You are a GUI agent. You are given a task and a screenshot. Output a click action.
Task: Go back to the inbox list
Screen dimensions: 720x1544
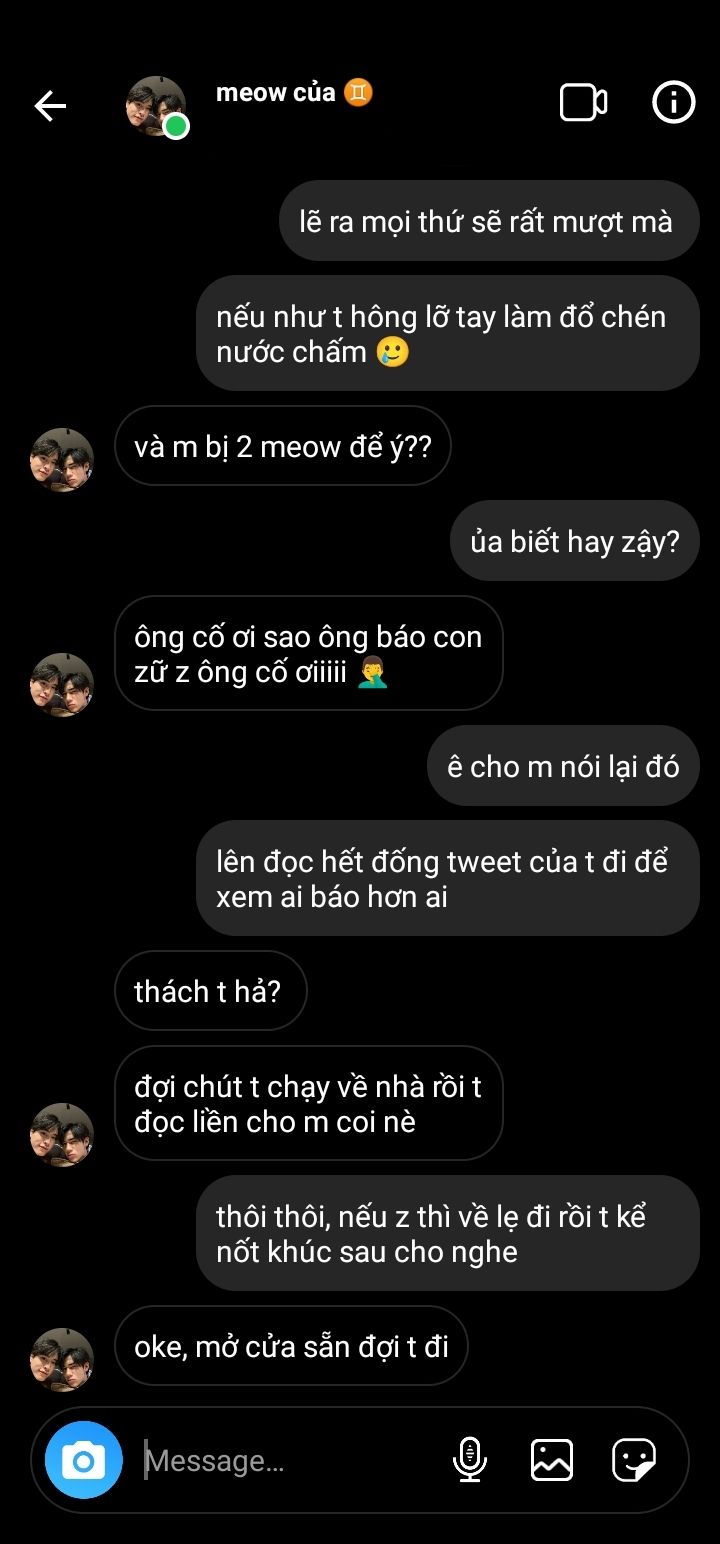tap(50, 105)
